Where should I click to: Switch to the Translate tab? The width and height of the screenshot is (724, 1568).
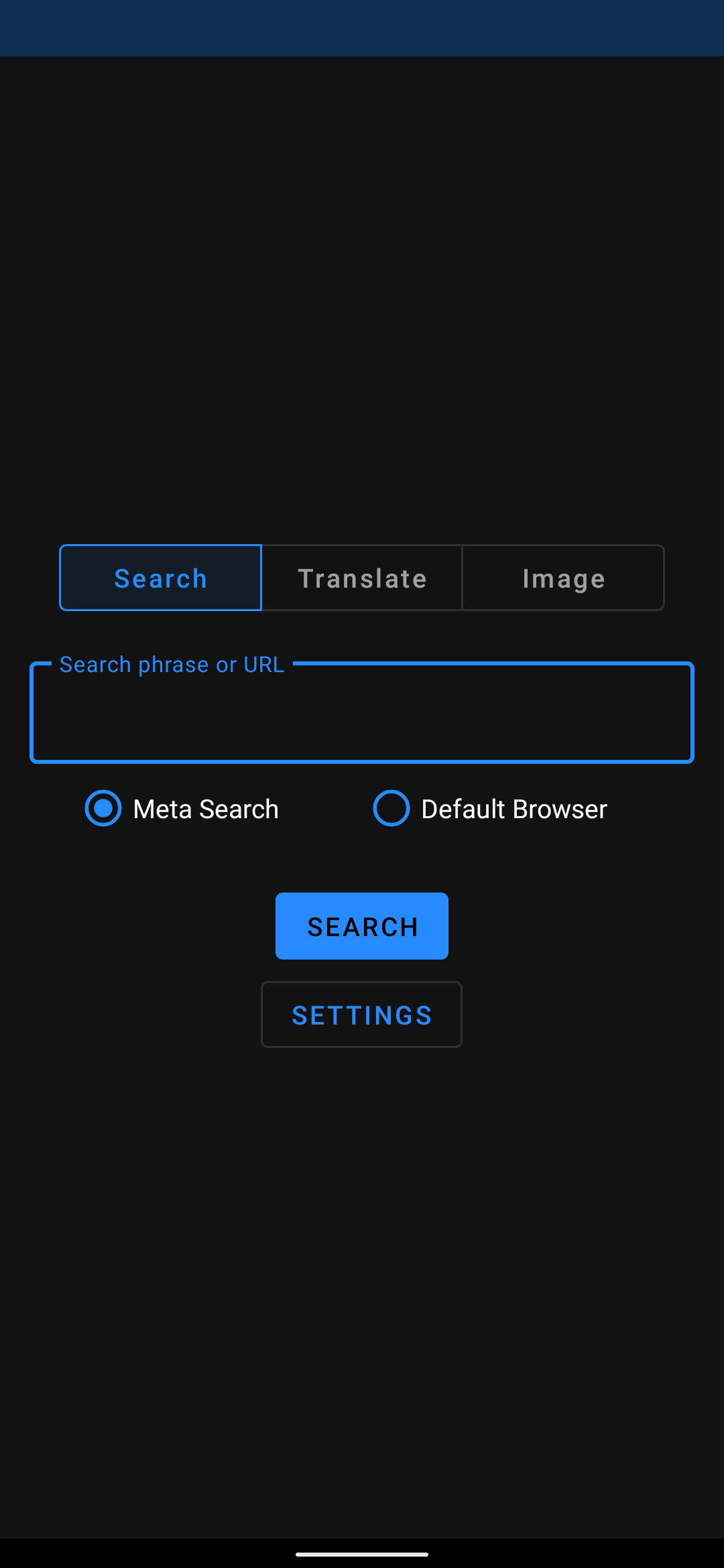(x=362, y=578)
